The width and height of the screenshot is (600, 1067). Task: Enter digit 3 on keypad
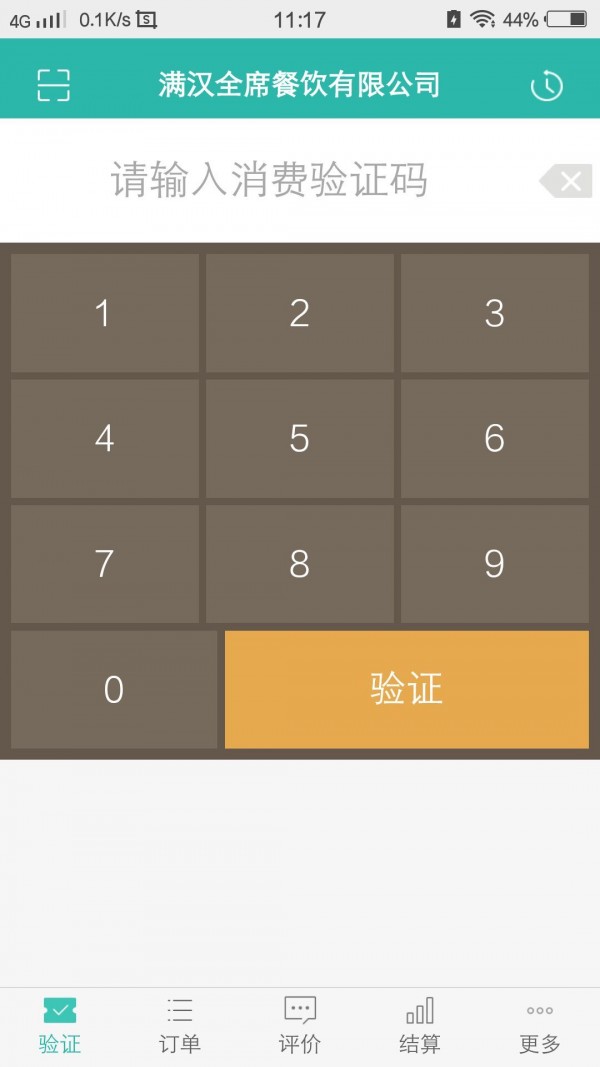(x=494, y=313)
